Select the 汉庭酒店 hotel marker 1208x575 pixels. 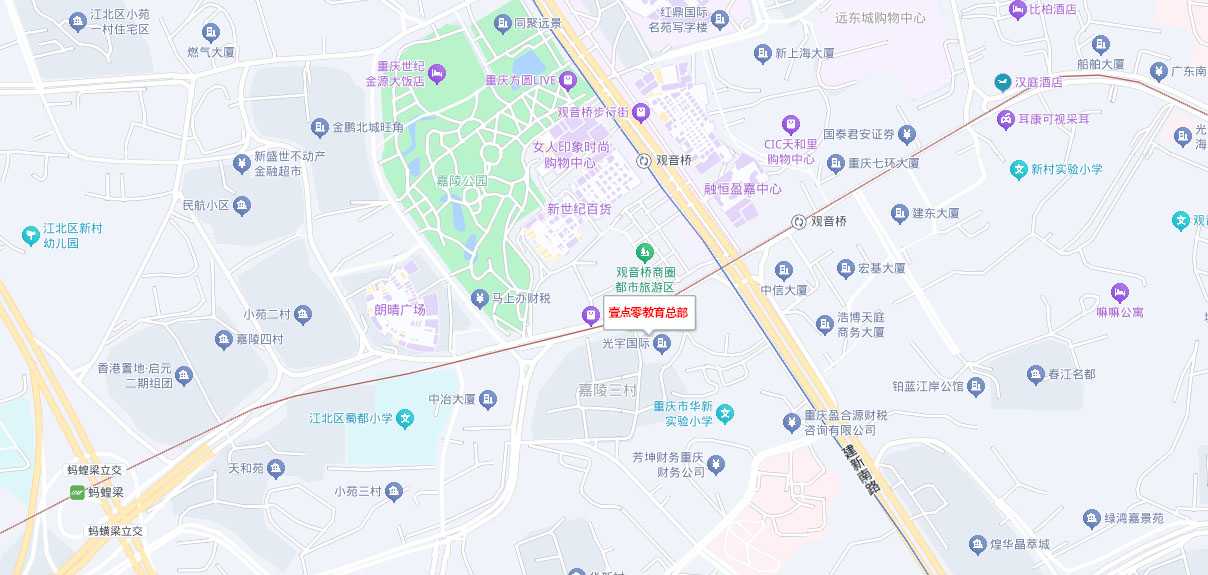click(1002, 83)
